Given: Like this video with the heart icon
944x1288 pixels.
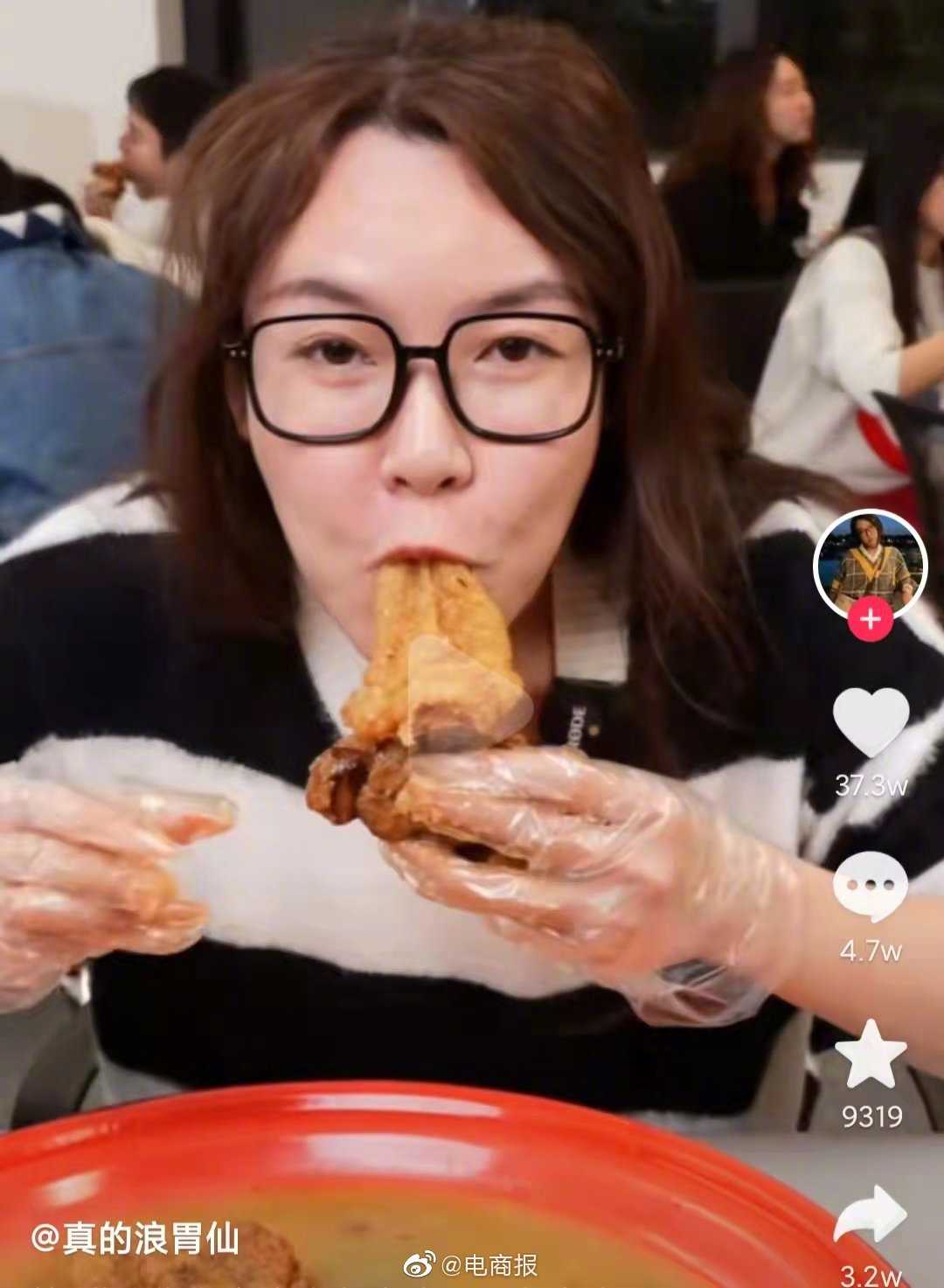Looking at the screenshot, I should click(871, 722).
